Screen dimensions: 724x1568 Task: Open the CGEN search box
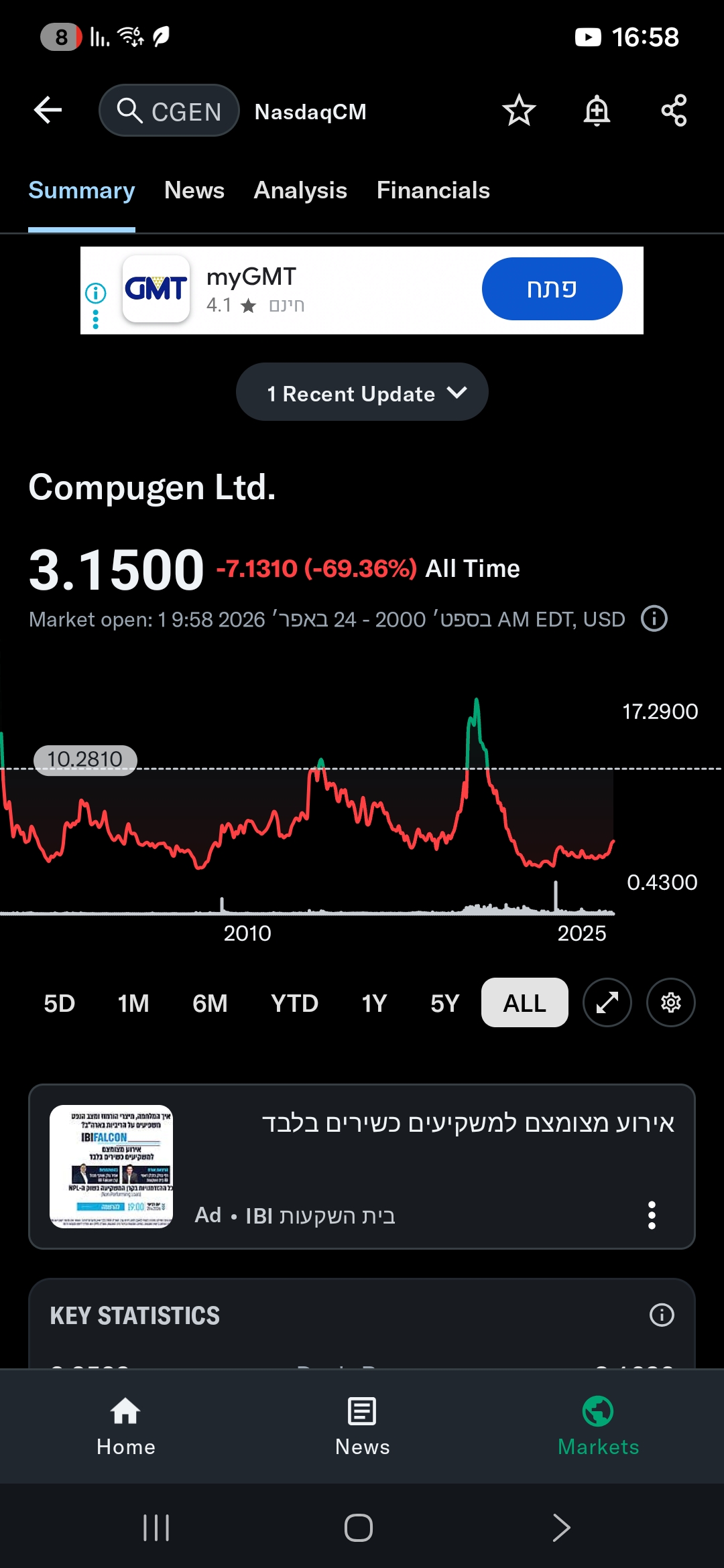tap(169, 111)
